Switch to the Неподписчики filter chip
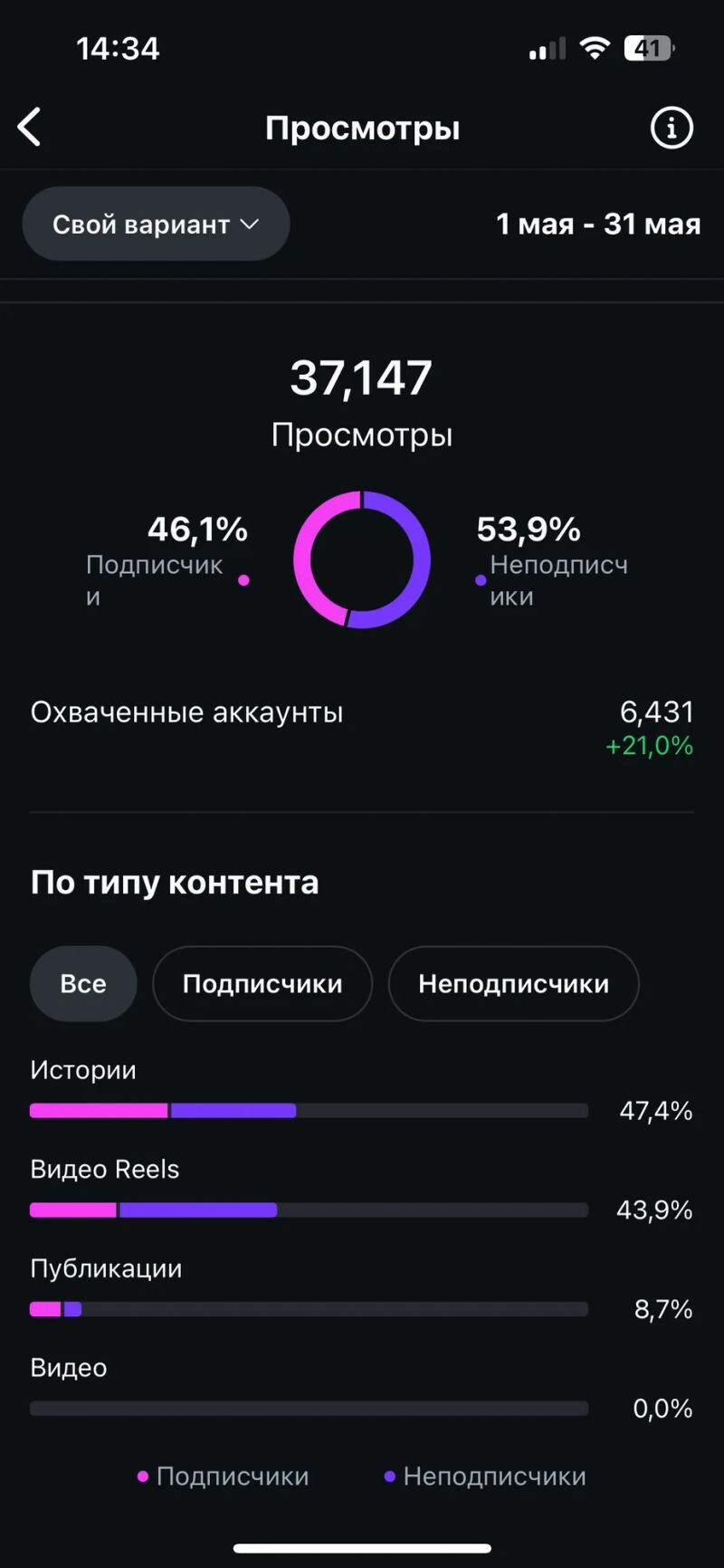This screenshot has height=1568, width=724. point(513,984)
